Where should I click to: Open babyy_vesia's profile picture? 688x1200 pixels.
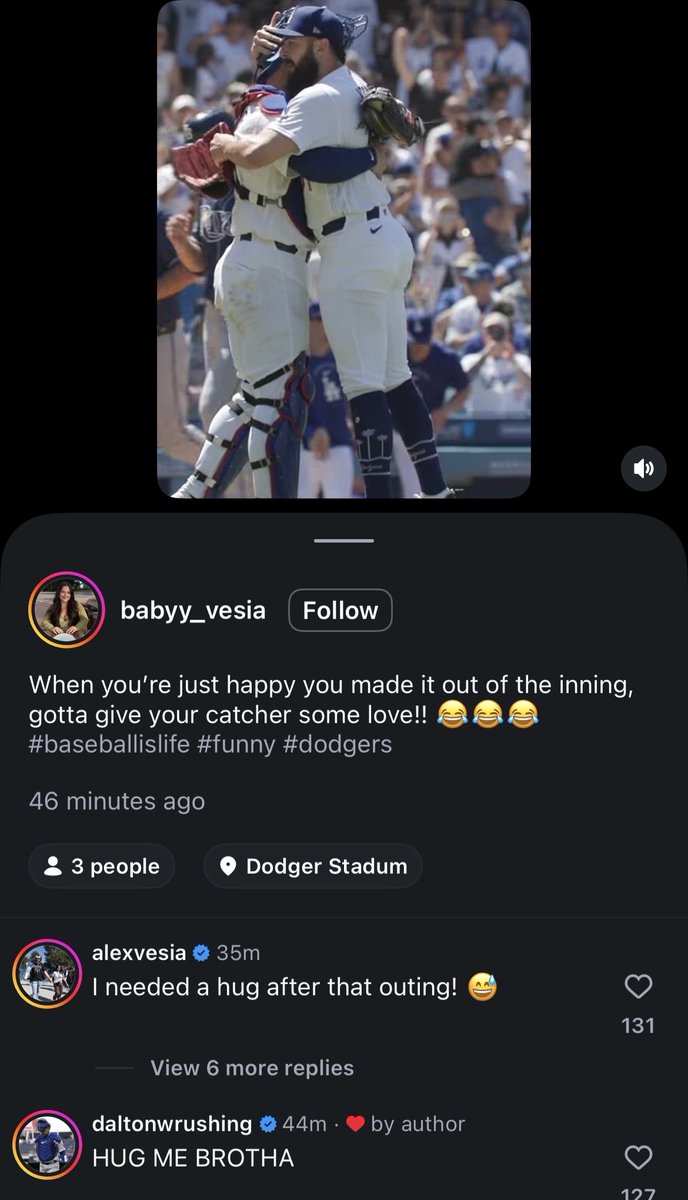point(67,610)
